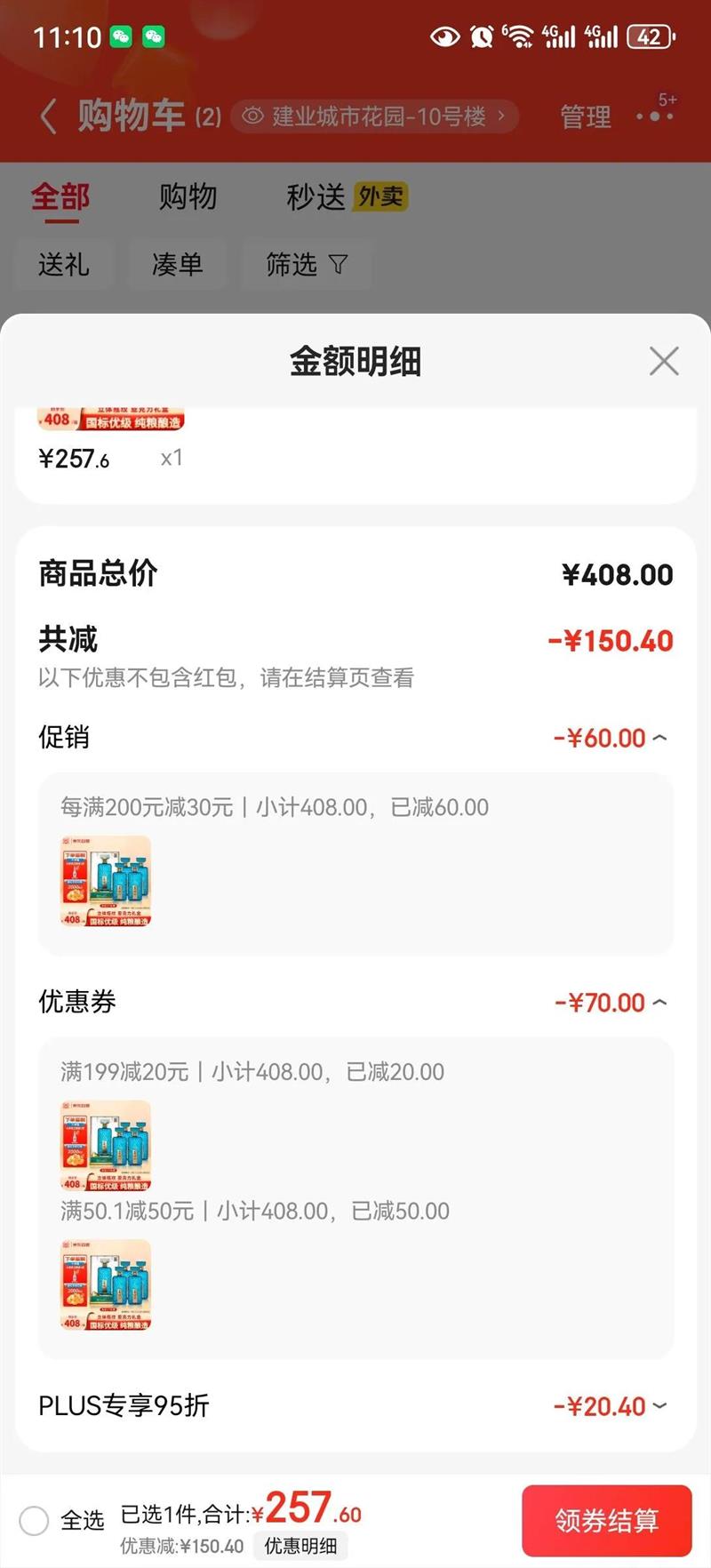Toggle the 全选 select-all checkbox

coord(35,1520)
